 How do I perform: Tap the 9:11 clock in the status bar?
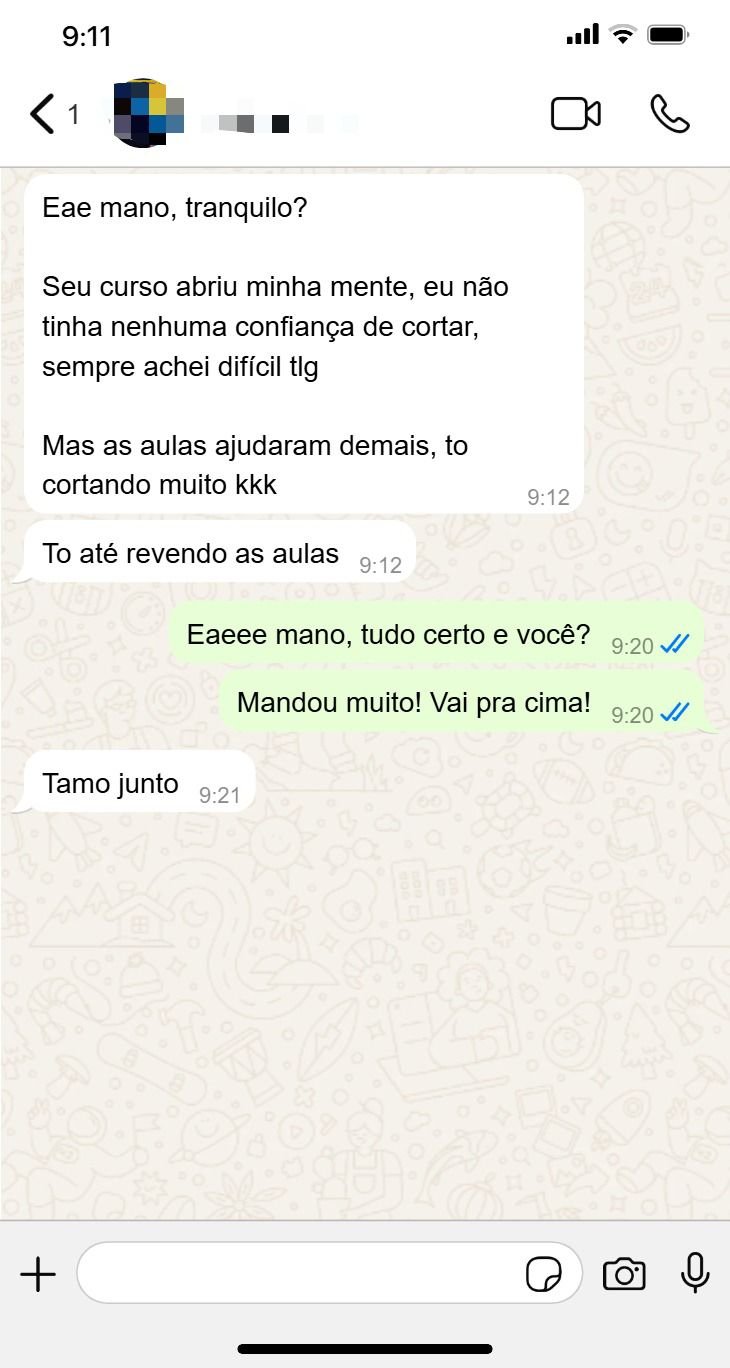click(x=88, y=33)
